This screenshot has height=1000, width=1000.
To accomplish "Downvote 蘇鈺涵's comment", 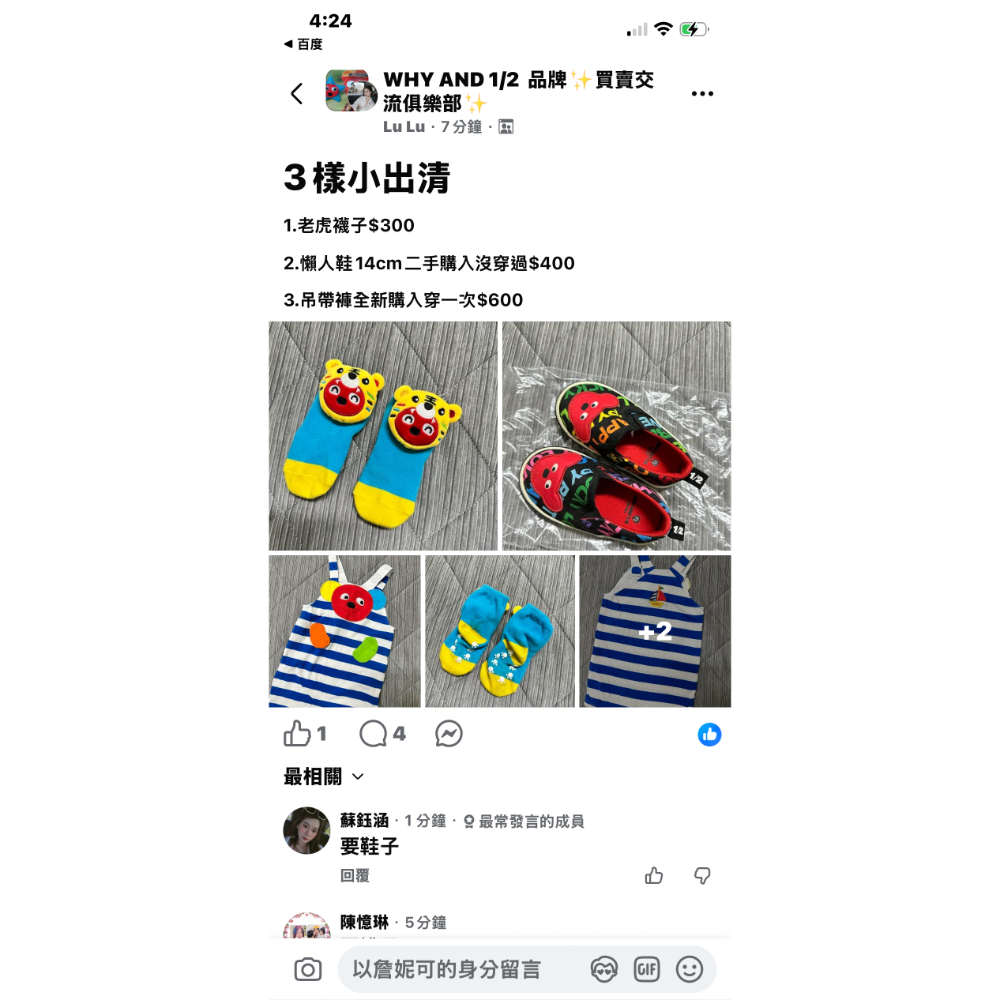I will pos(703,876).
